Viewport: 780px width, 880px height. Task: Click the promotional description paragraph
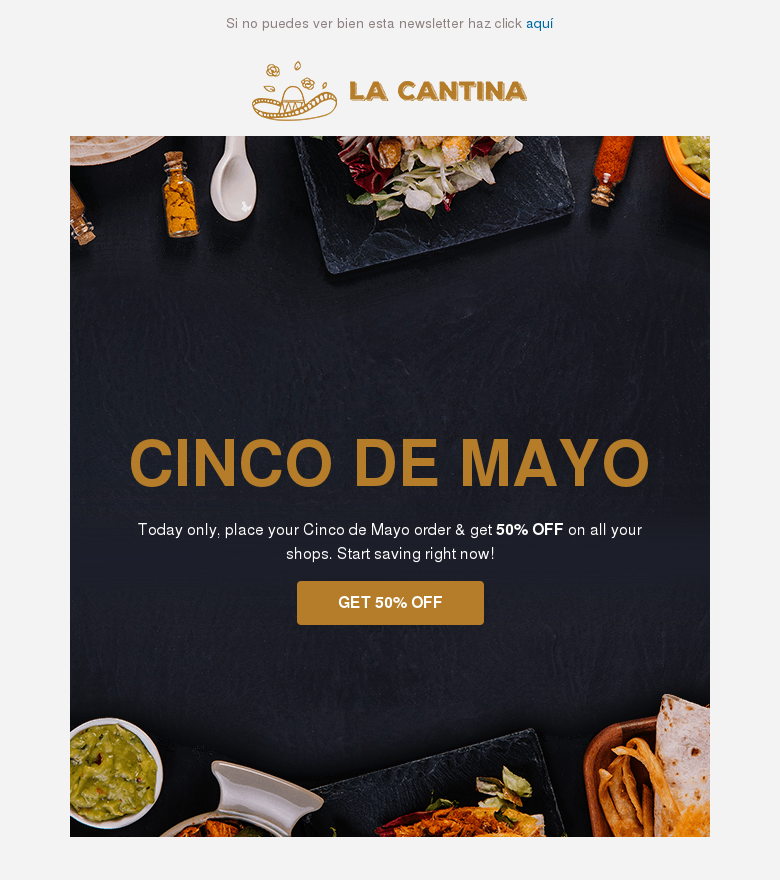tap(390, 541)
